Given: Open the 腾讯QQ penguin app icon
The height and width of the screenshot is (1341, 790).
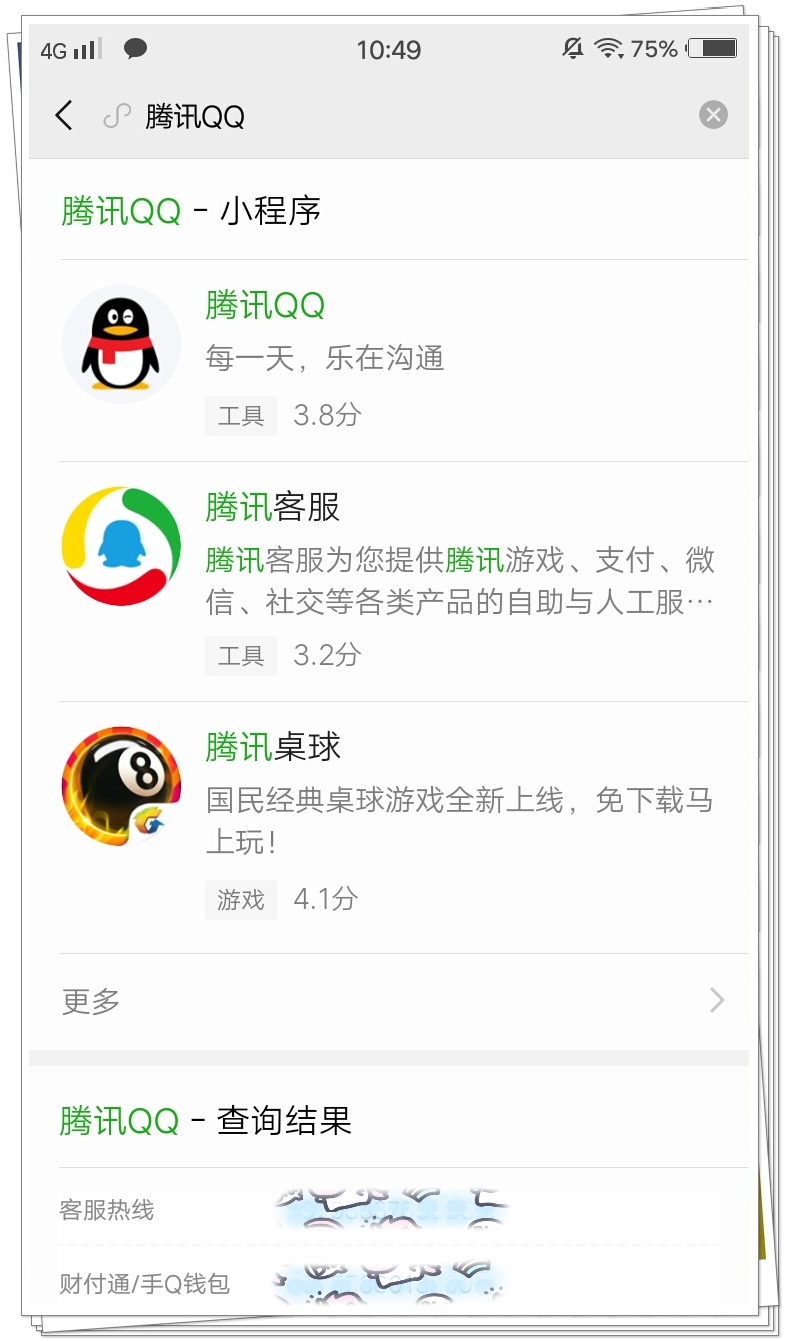Looking at the screenshot, I should [121, 343].
